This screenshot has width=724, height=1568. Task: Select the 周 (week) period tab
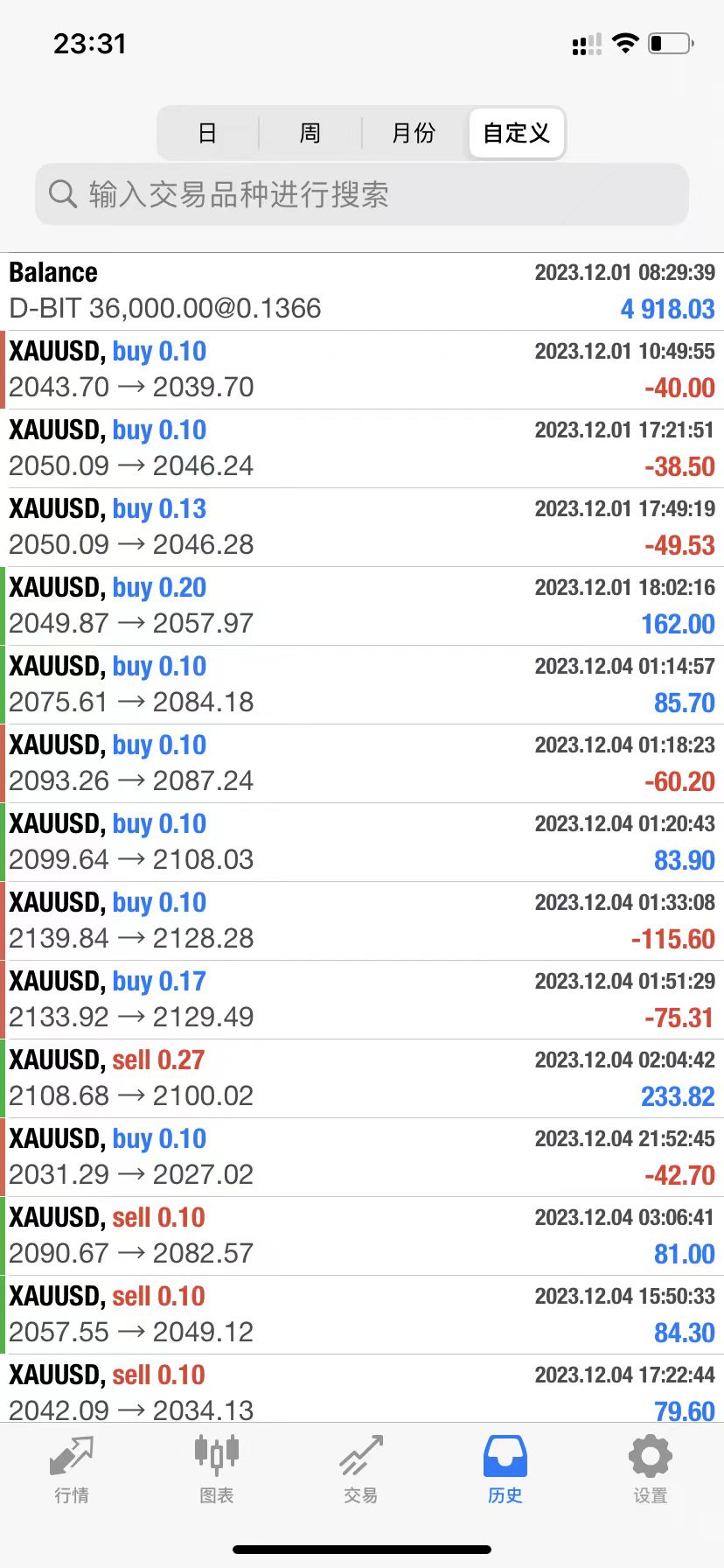[x=310, y=133]
